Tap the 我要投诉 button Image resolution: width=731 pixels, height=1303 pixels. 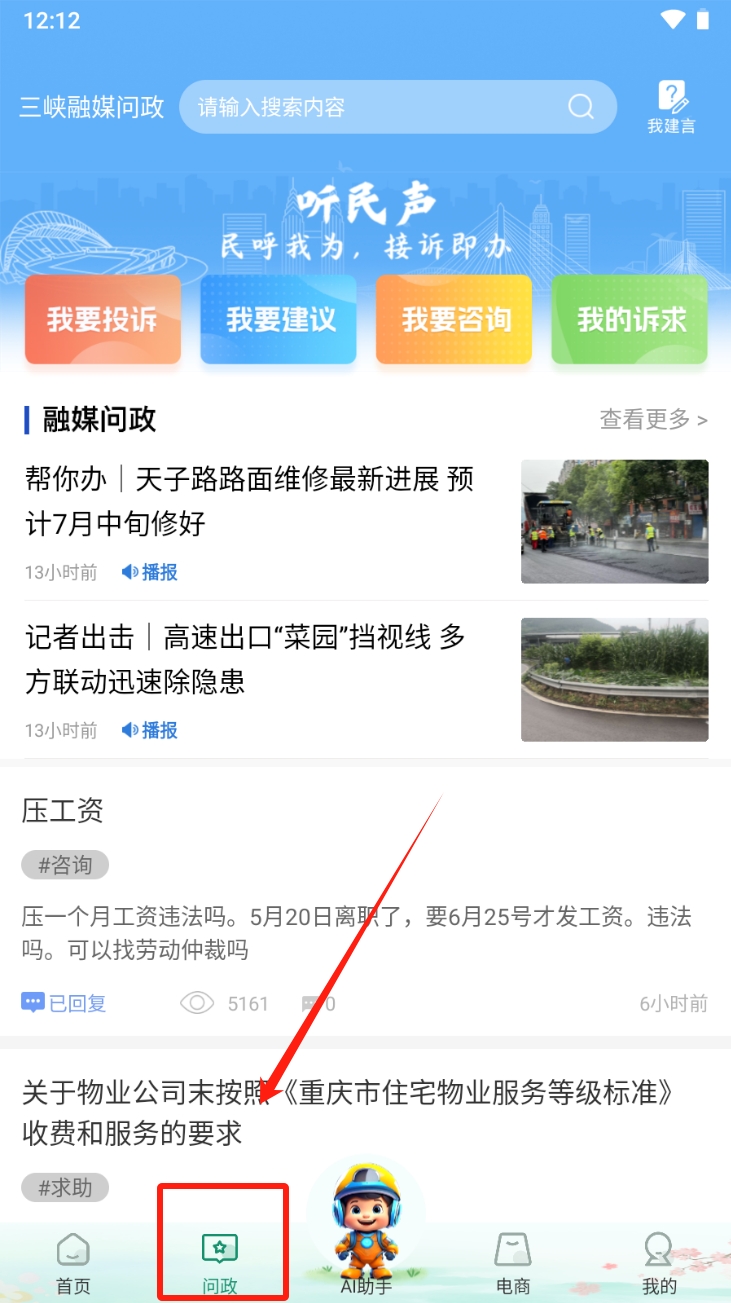[103, 320]
